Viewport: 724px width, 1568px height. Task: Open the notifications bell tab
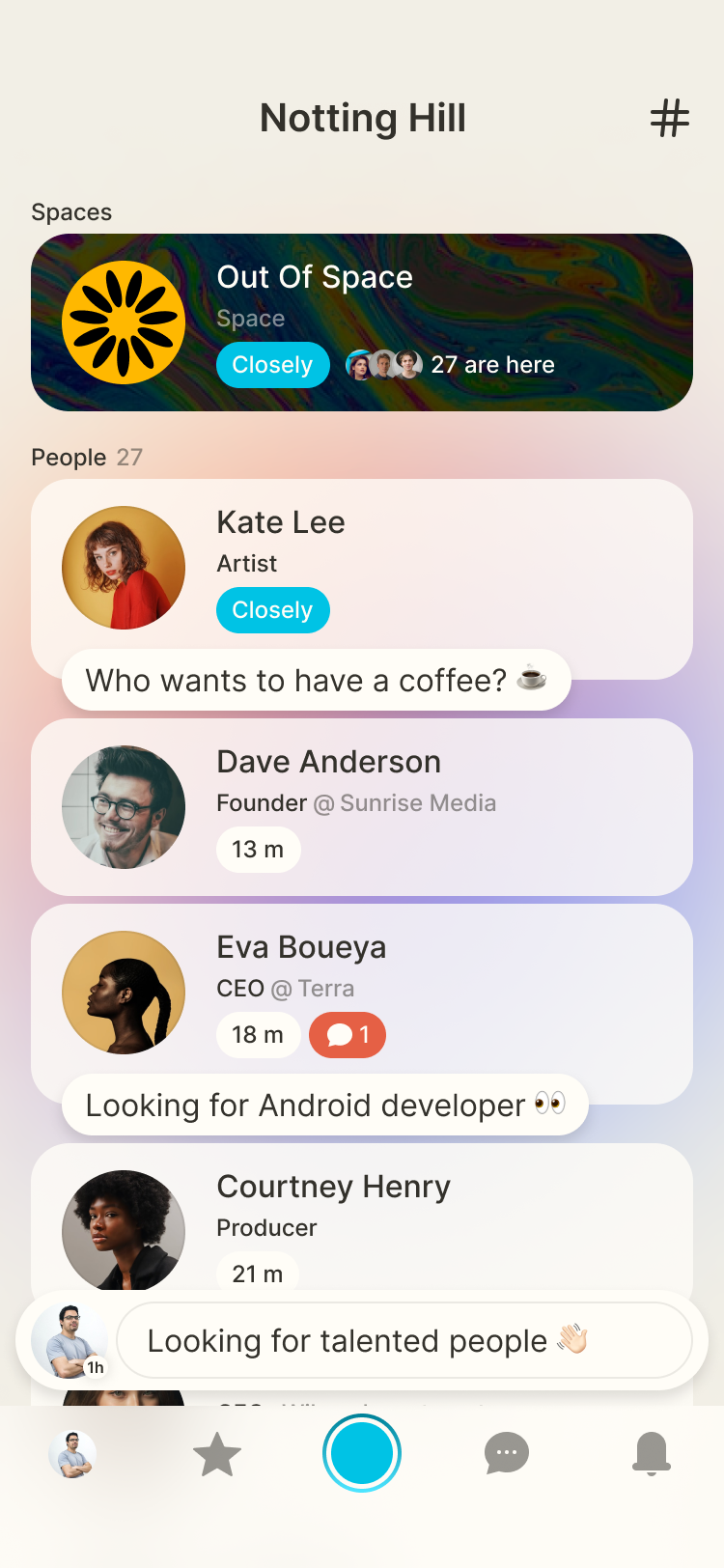tap(652, 1453)
